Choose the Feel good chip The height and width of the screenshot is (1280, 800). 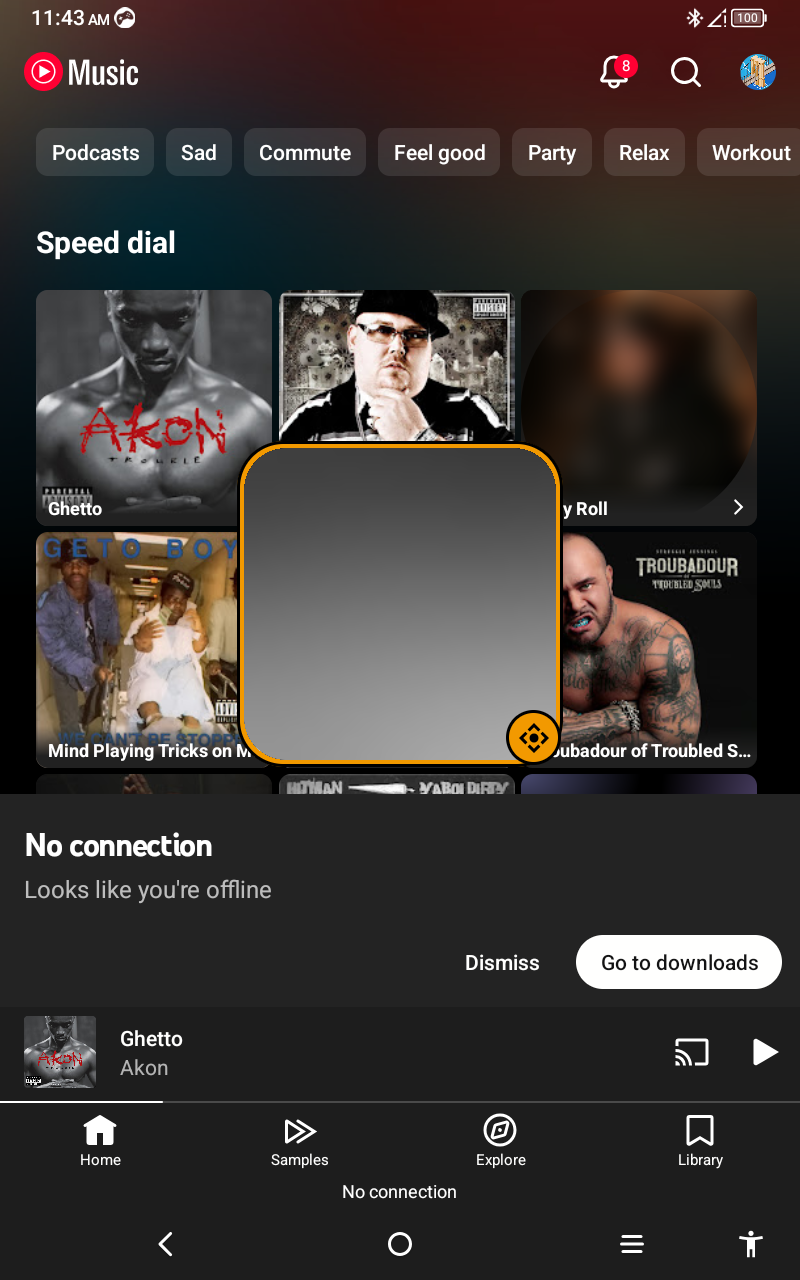[439, 153]
